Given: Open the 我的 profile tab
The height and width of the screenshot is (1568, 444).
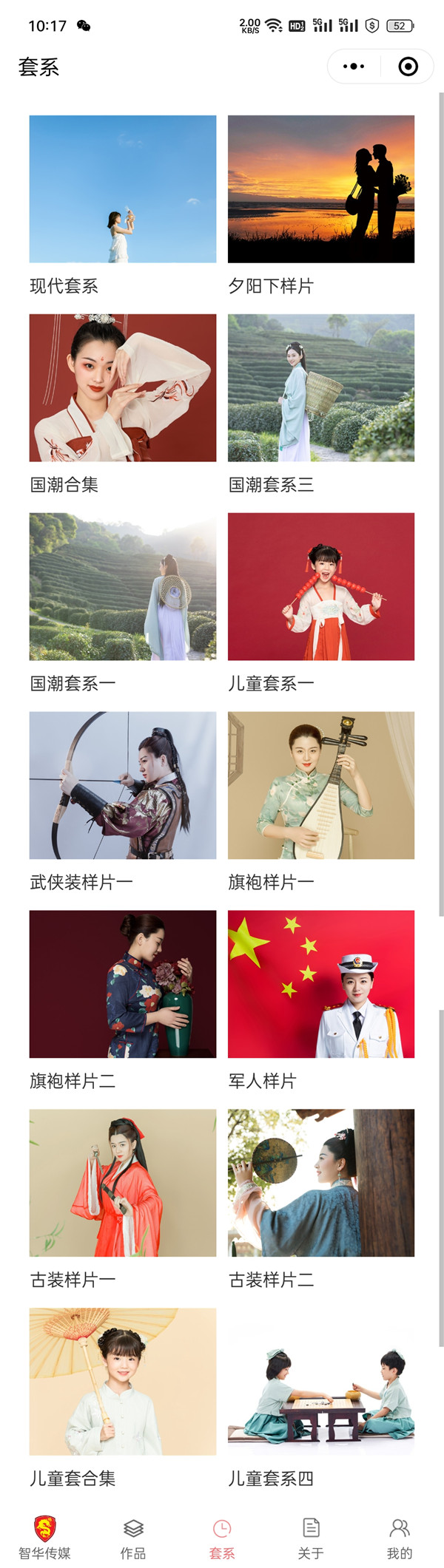Looking at the screenshot, I should pos(400,1536).
